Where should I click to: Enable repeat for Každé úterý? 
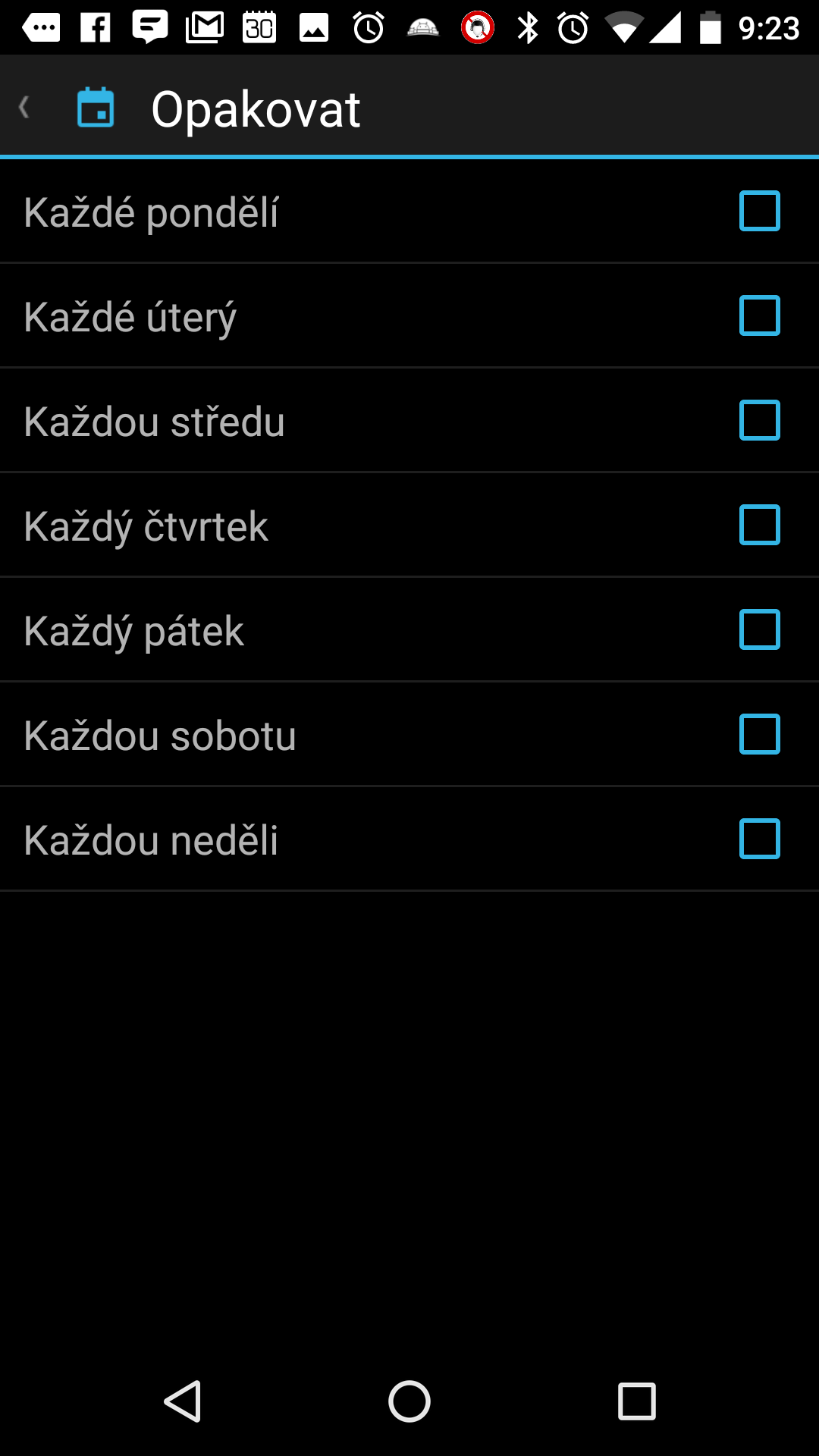759,315
